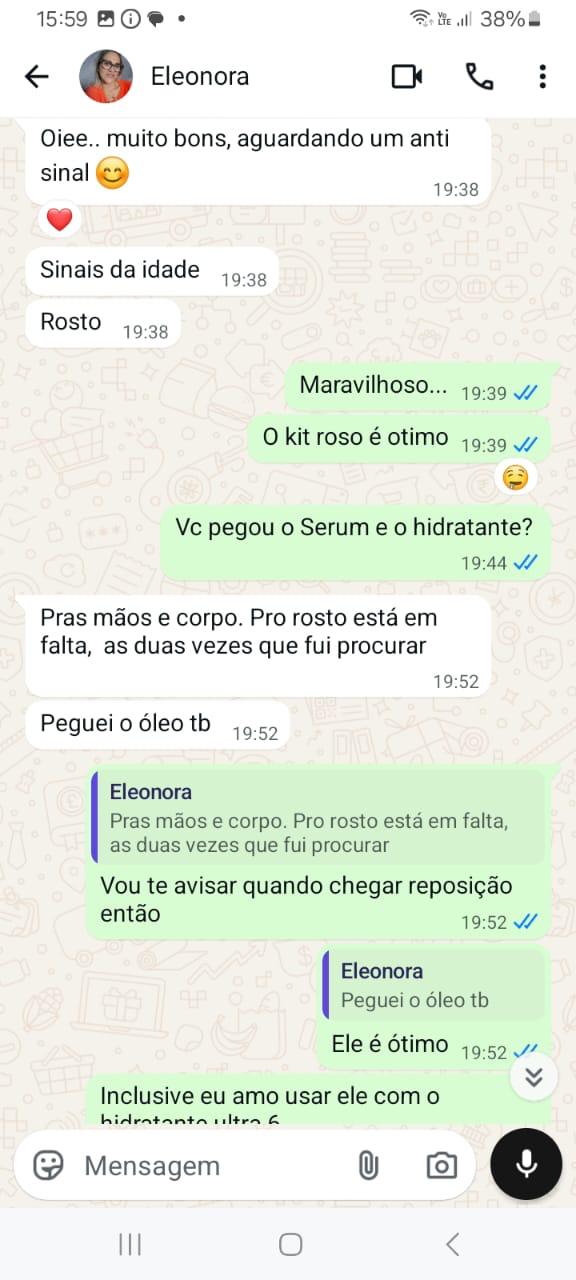The height and width of the screenshot is (1280, 576).
Task: Record a voice message with the microphone
Action: click(x=526, y=1164)
